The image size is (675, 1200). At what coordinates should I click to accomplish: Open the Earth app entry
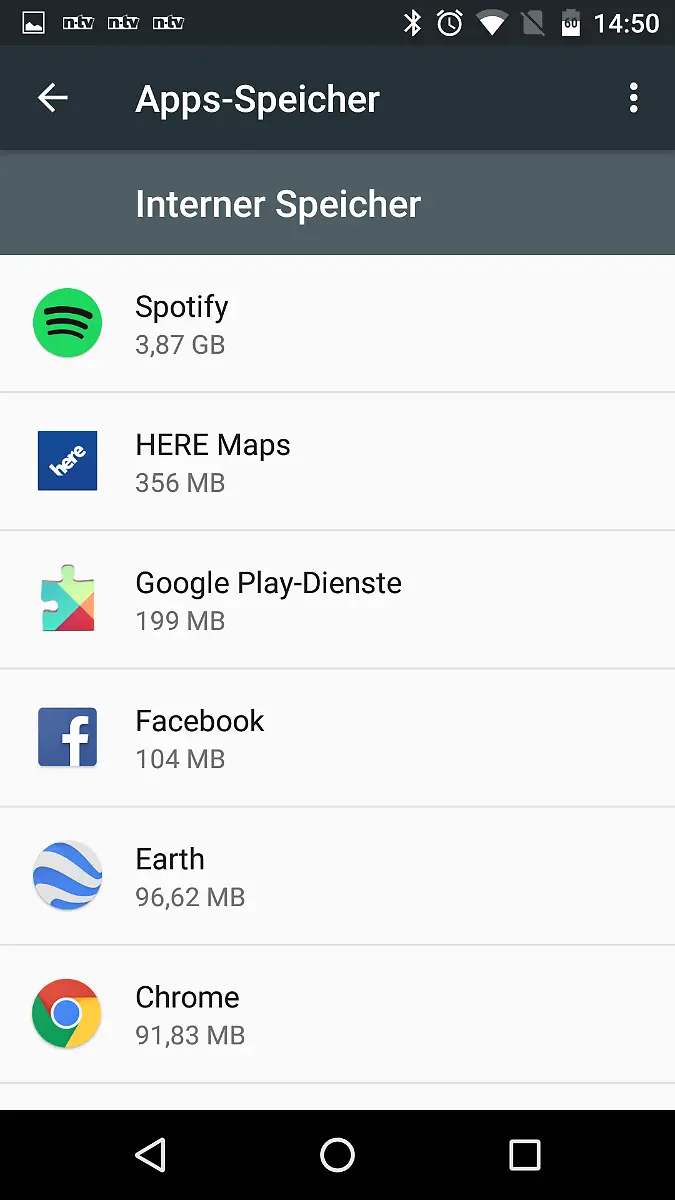tap(337, 876)
